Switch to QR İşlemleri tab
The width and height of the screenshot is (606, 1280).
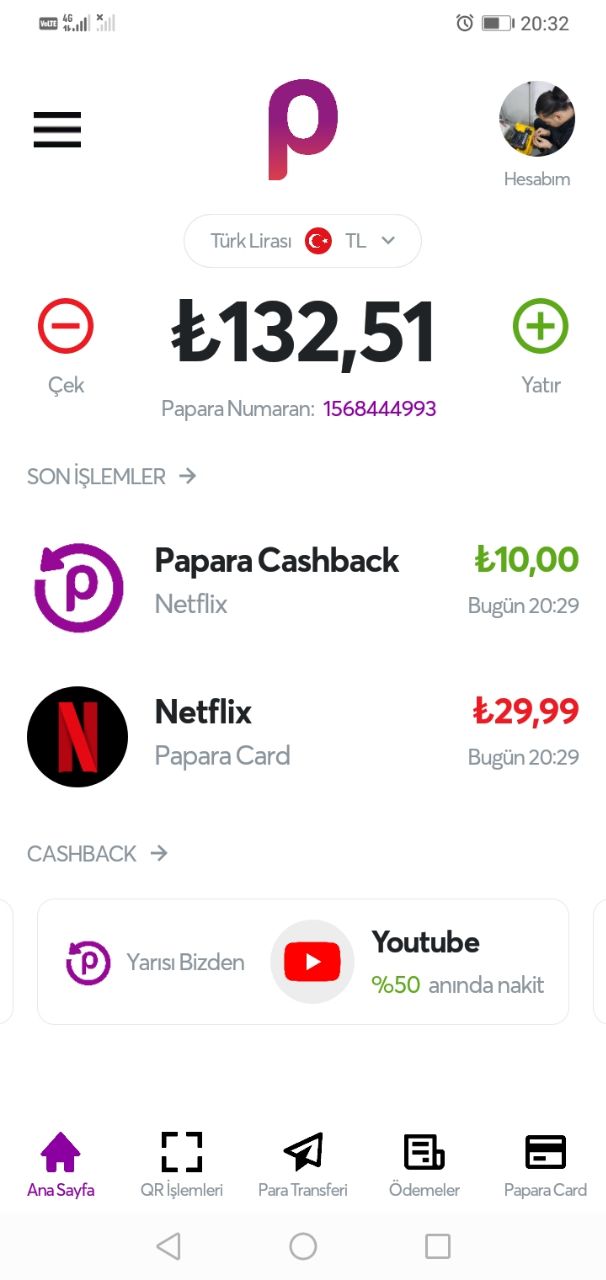point(181,1165)
